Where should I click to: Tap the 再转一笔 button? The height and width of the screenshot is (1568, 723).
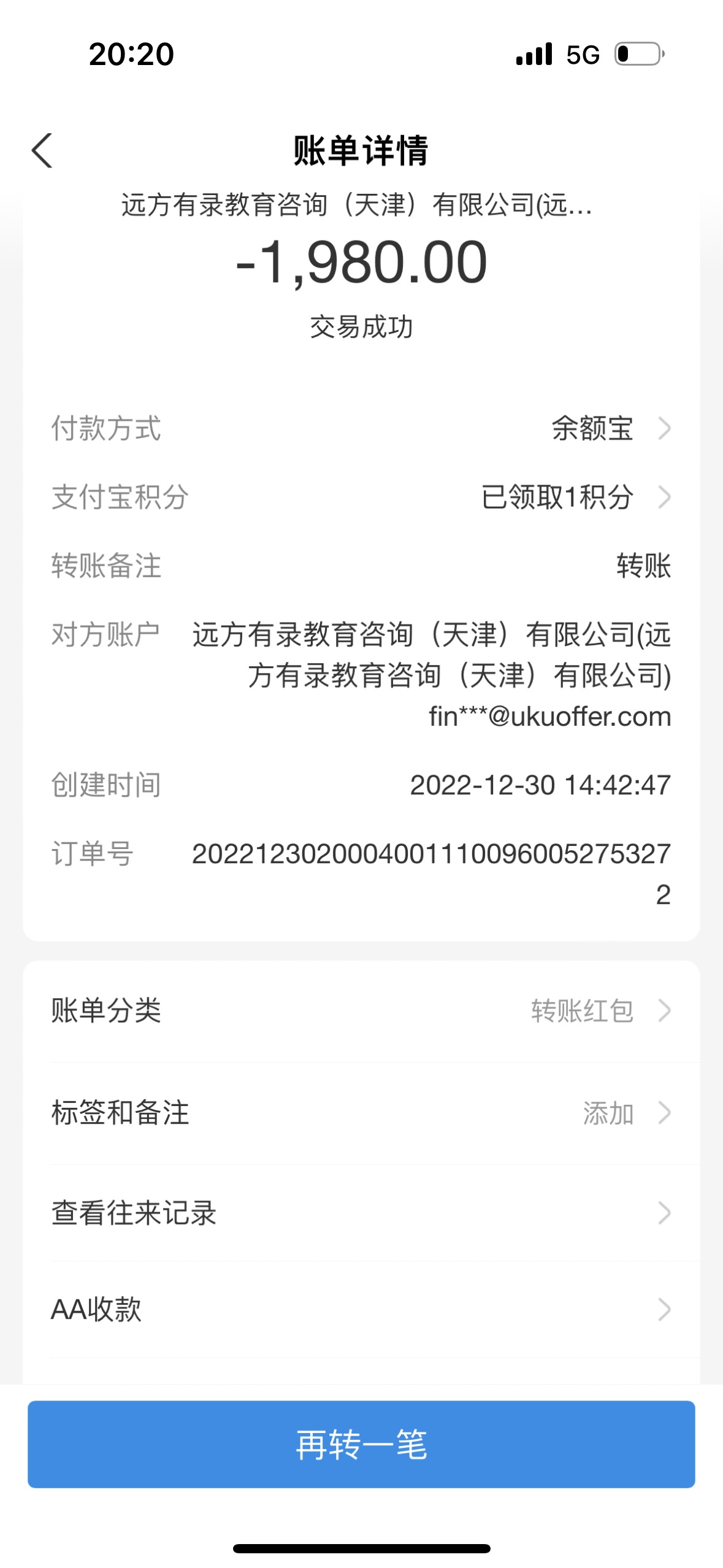tap(361, 1444)
